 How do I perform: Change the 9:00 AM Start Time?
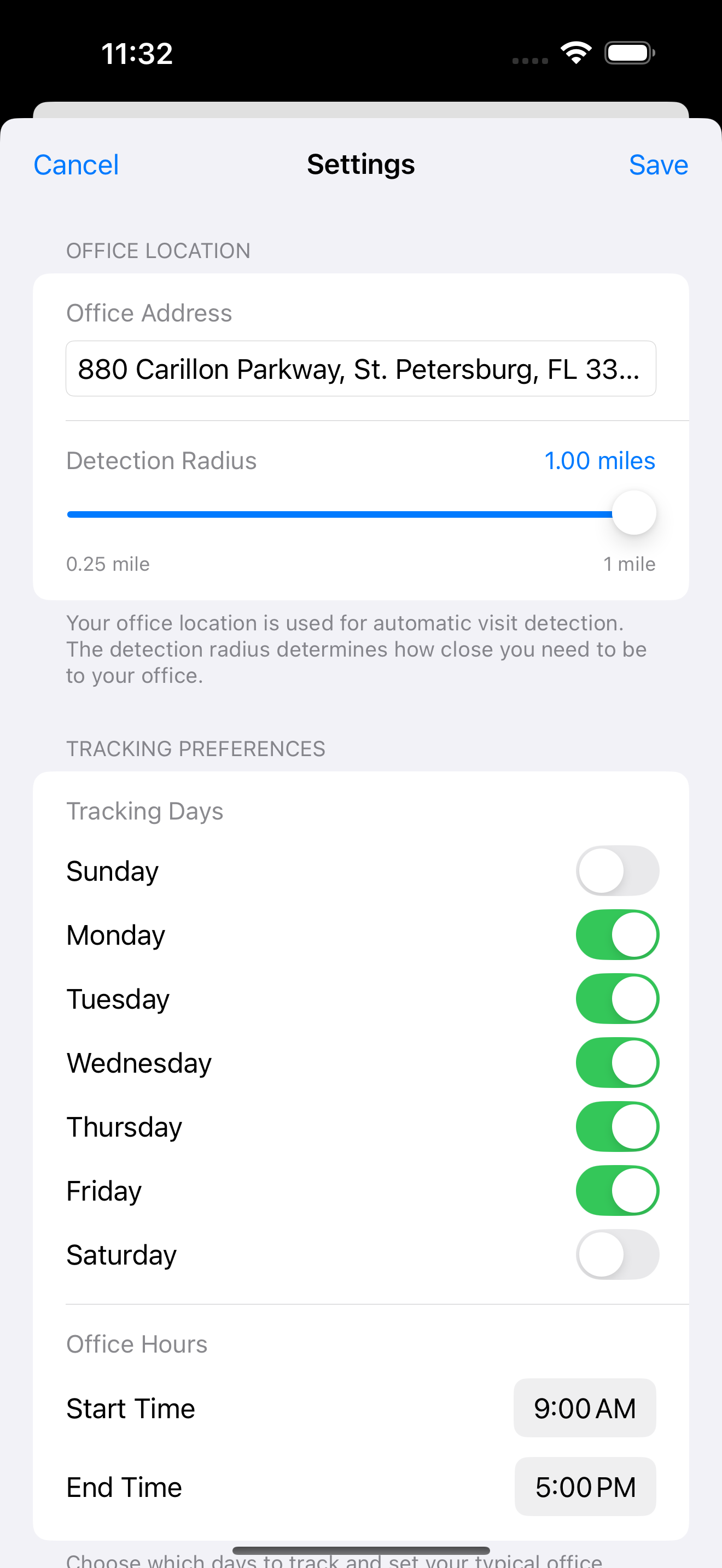584,1408
